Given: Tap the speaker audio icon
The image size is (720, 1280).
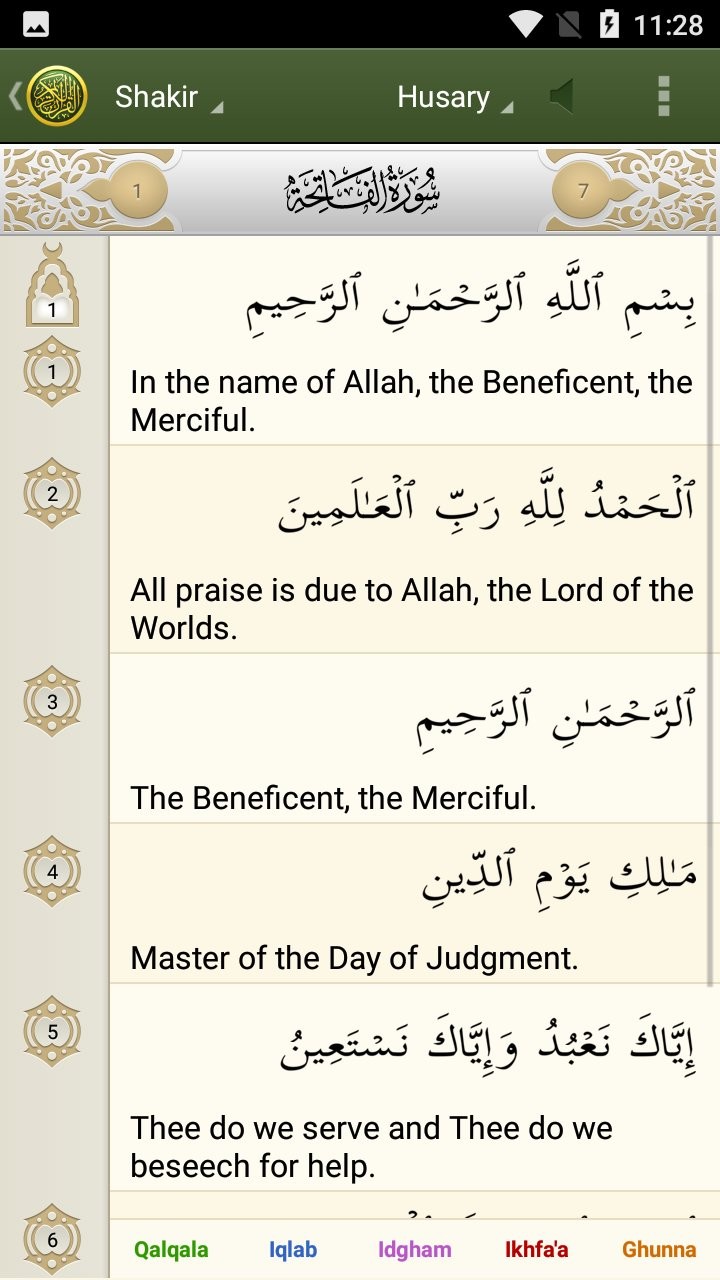Looking at the screenshot, I should [562, 97].
